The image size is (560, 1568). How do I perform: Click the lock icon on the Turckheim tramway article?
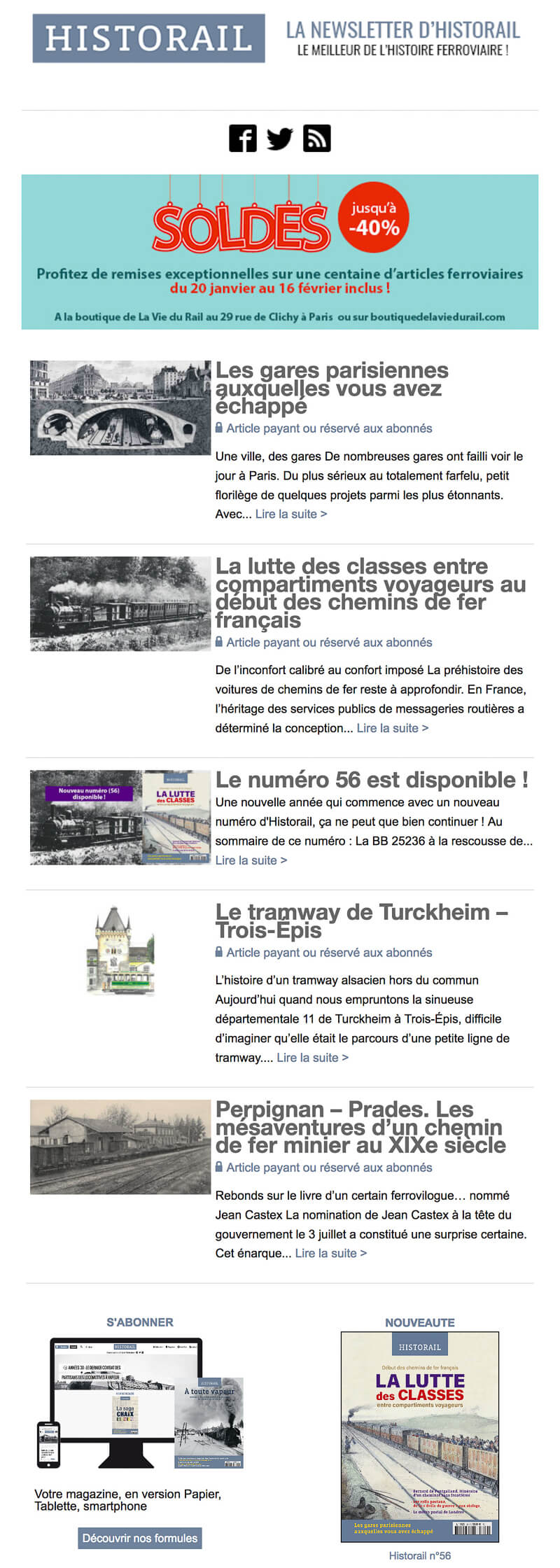219,952
